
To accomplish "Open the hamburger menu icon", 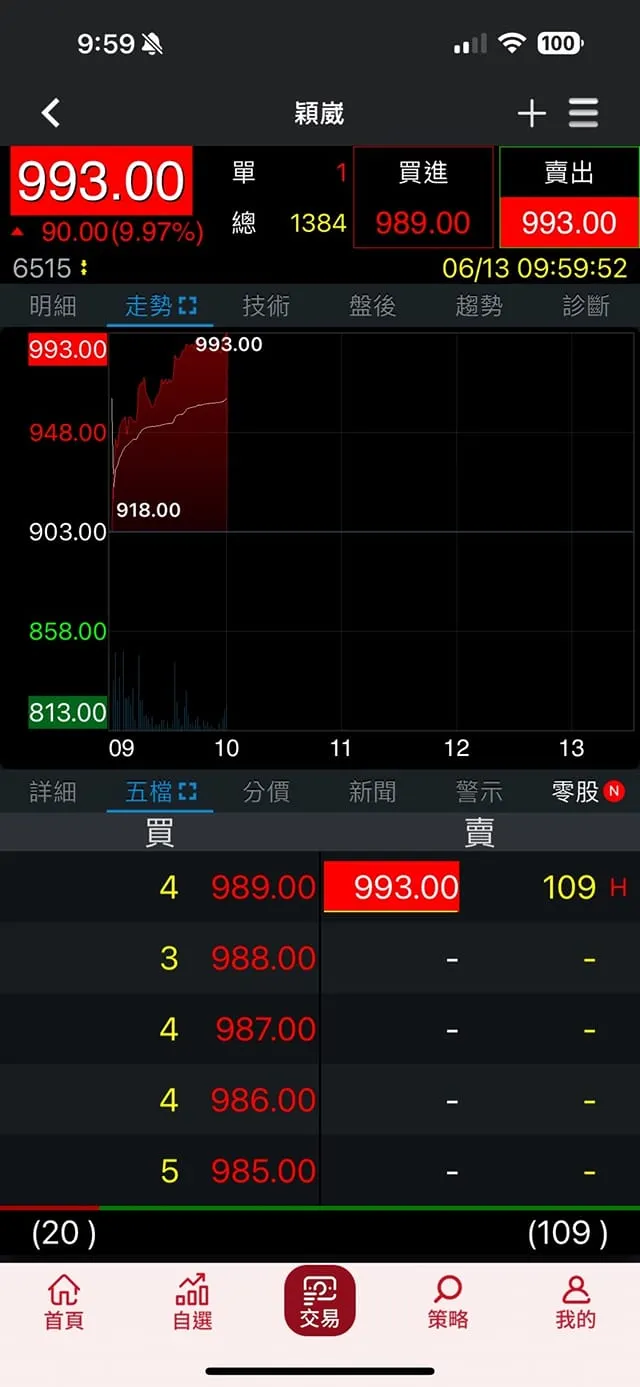I will pos(584,113).
